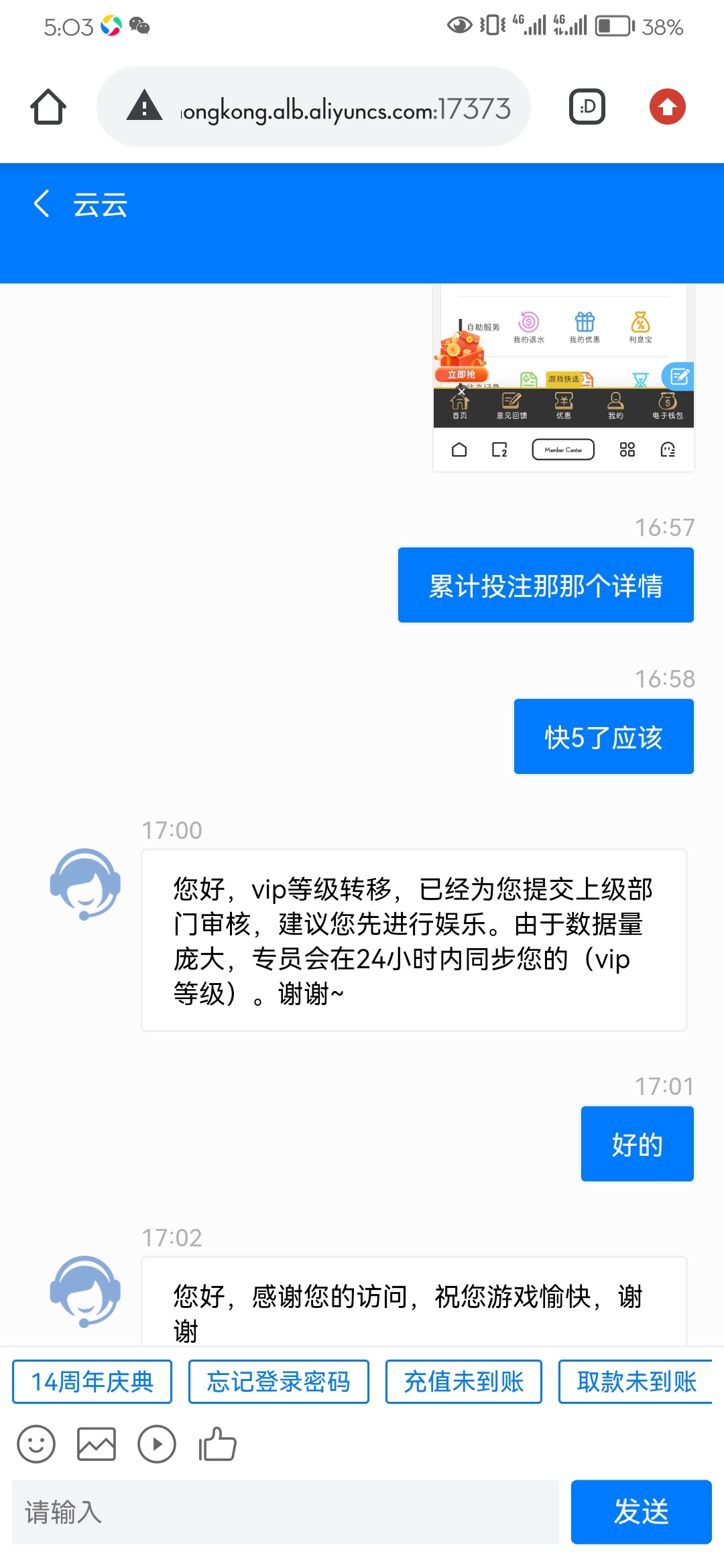Tap the red upload arrow icon

pos(667,107)
